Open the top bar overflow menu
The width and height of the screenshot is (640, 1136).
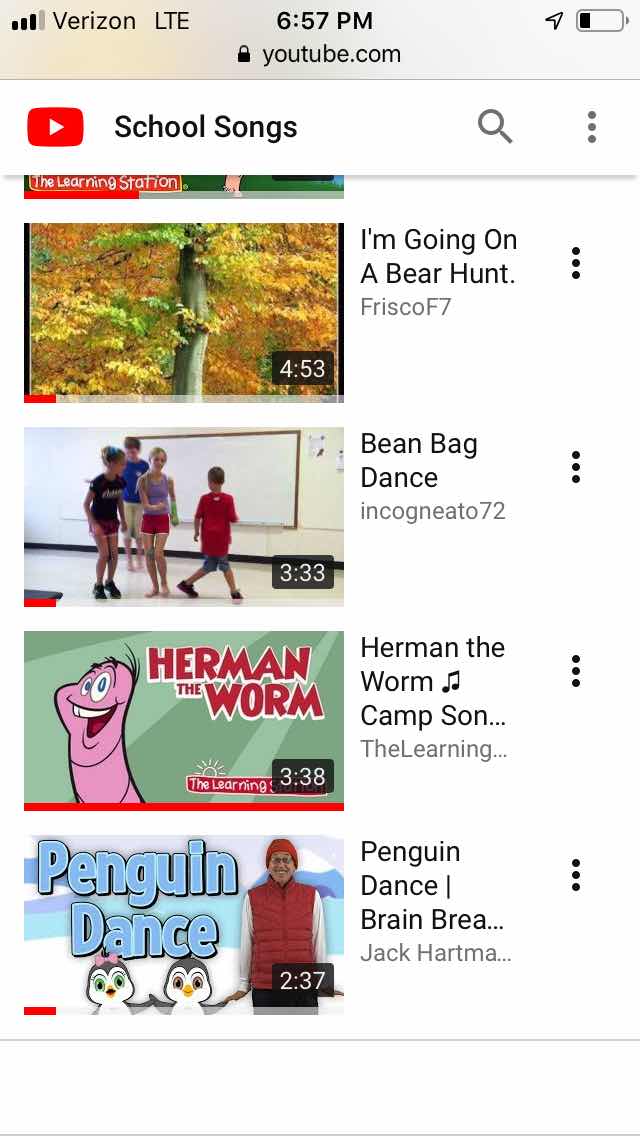click(x=592, y=127)
